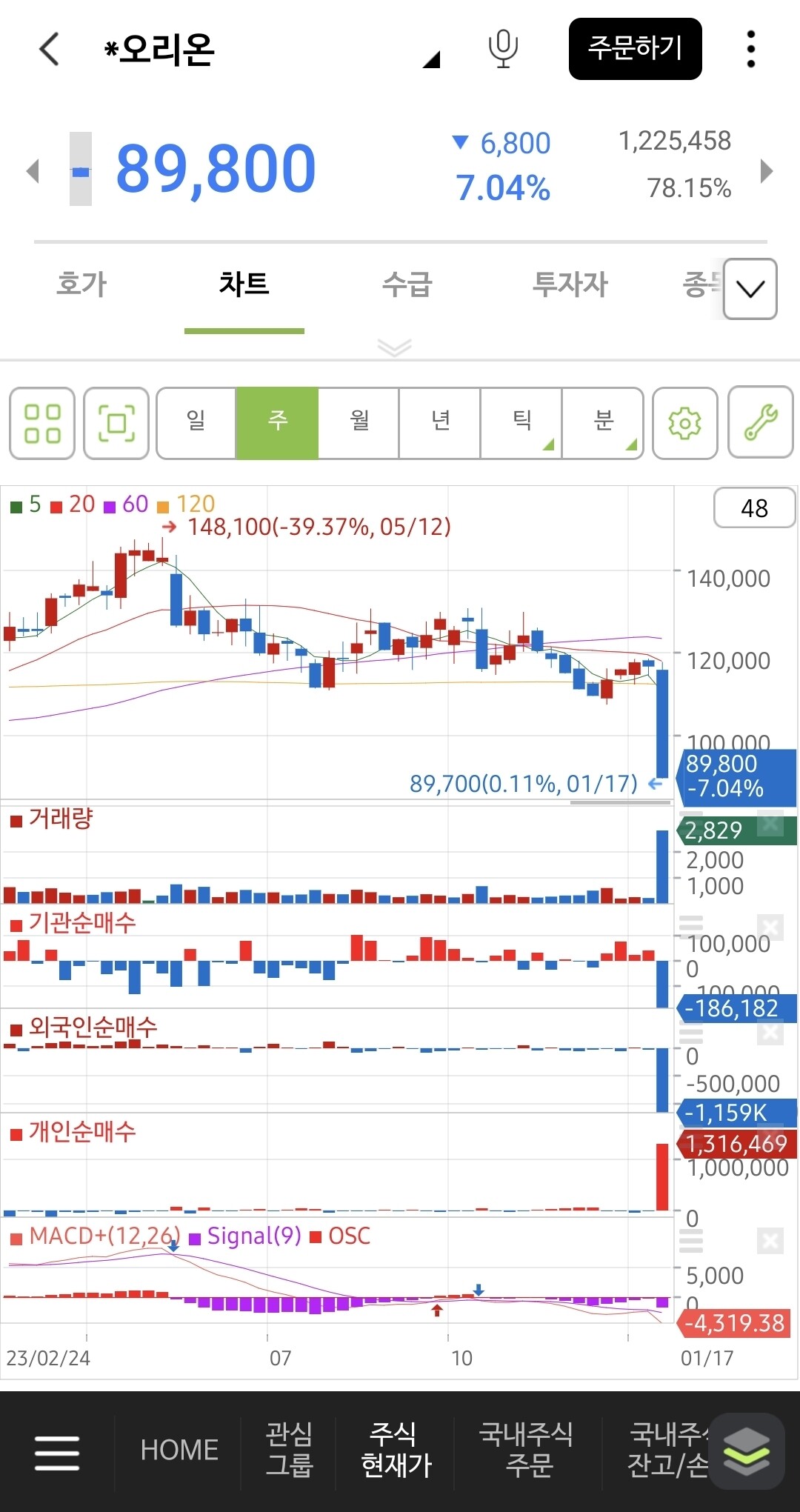
Task: Expand the full tab list chevron
Action: tap(750, 289)
